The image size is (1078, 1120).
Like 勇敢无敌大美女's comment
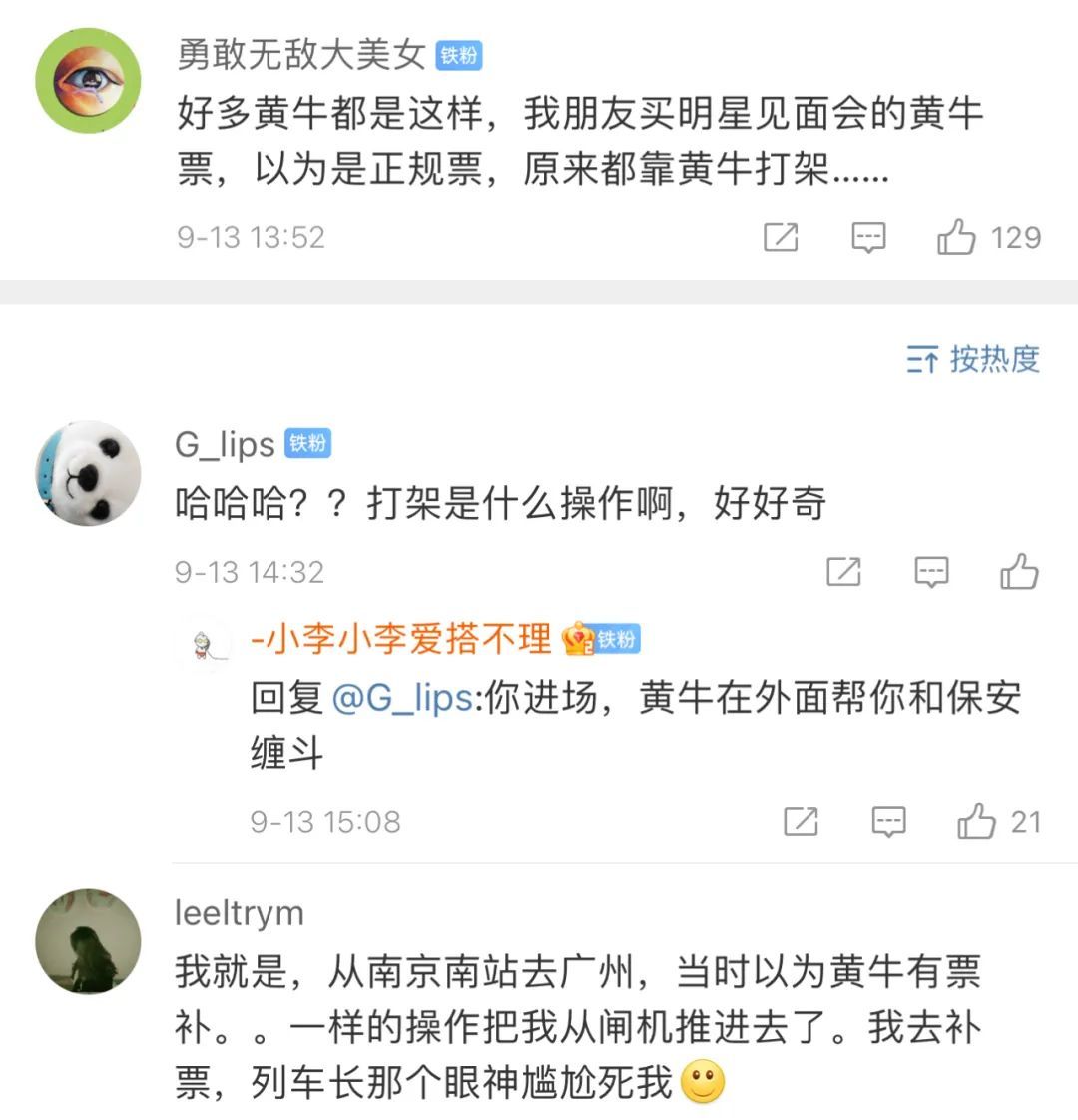point(956,238)
